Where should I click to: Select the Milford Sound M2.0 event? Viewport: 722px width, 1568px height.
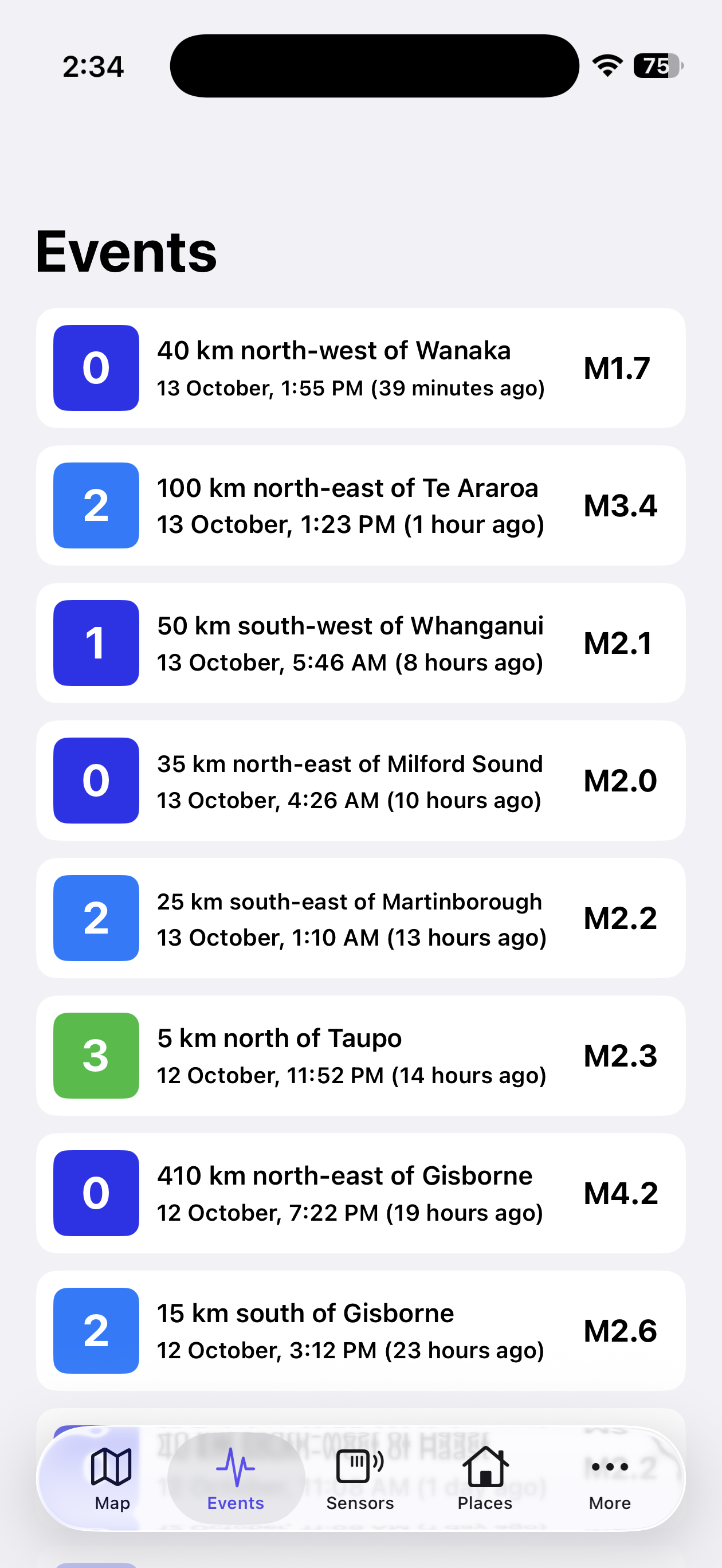click(x=360, y=781)
